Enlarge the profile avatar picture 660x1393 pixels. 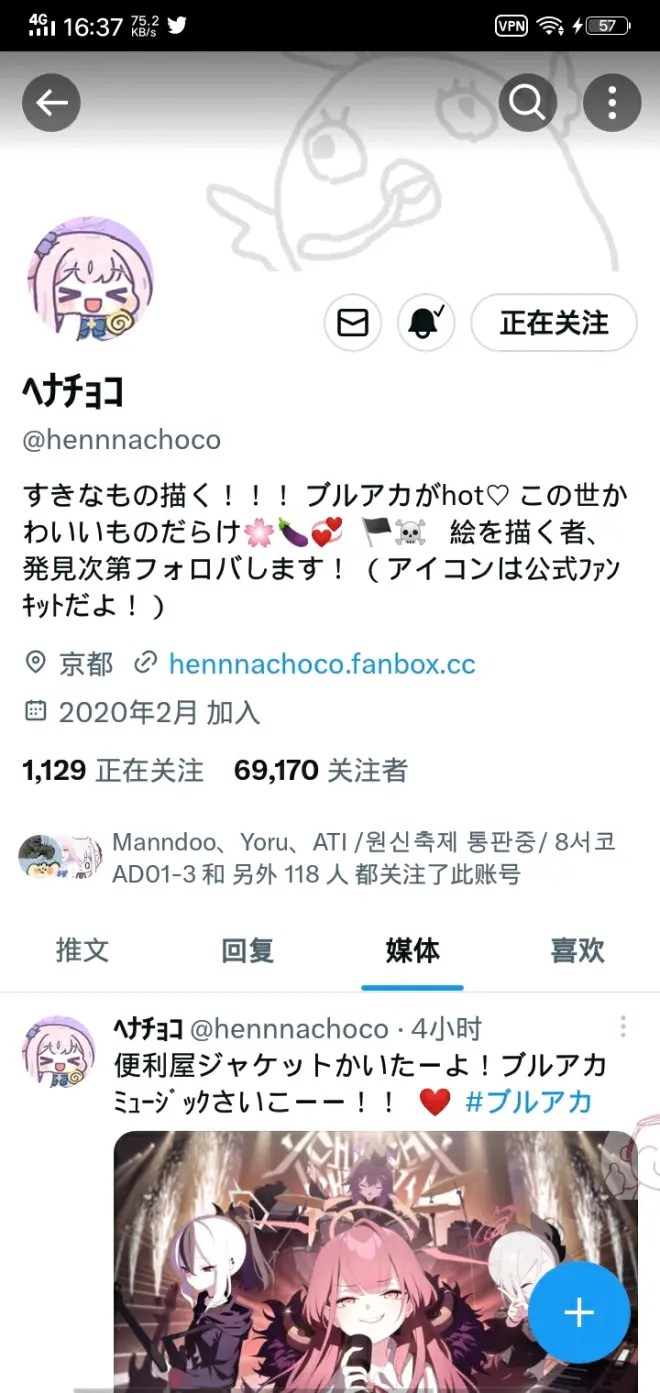90,279
